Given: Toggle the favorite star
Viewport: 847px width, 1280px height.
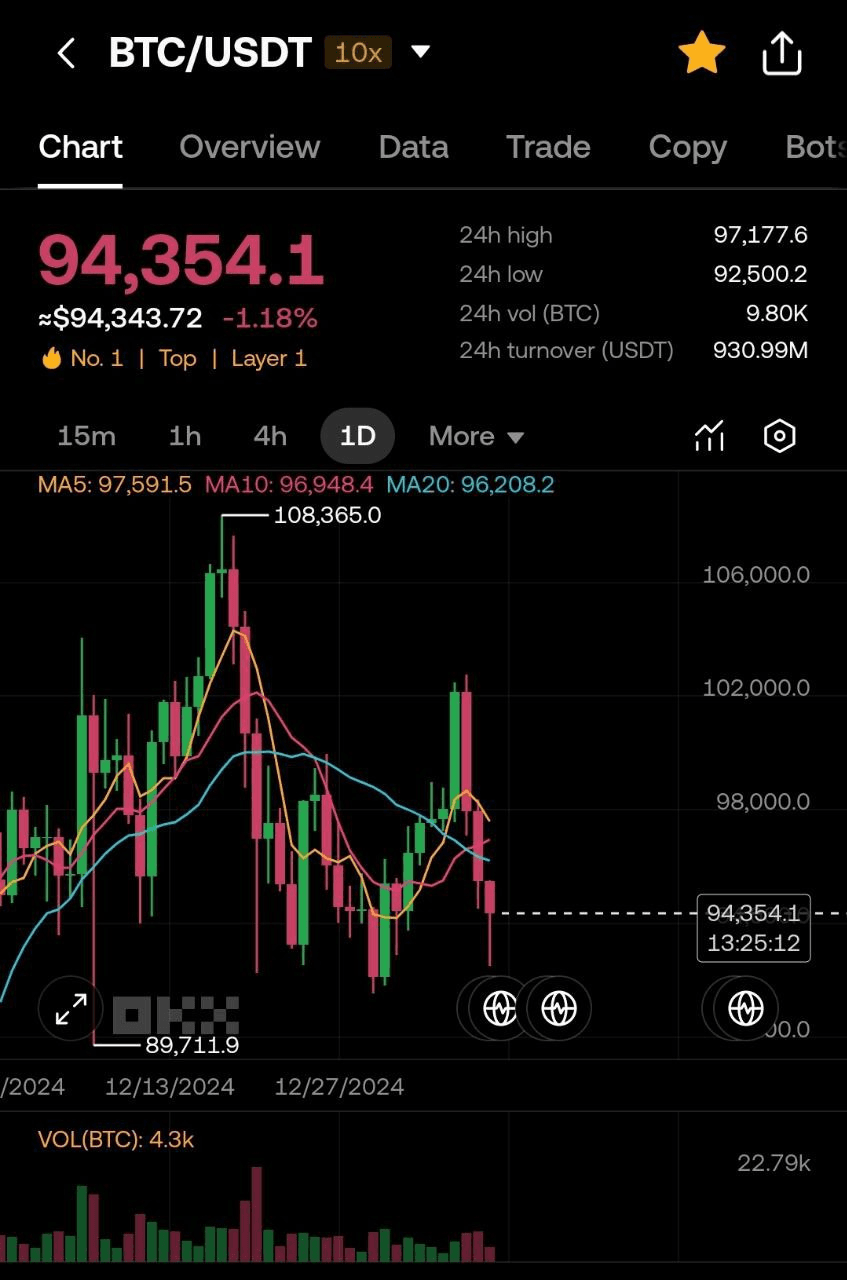Looking at the screenshot, I should pyautogui.click(x=701, y=53).
